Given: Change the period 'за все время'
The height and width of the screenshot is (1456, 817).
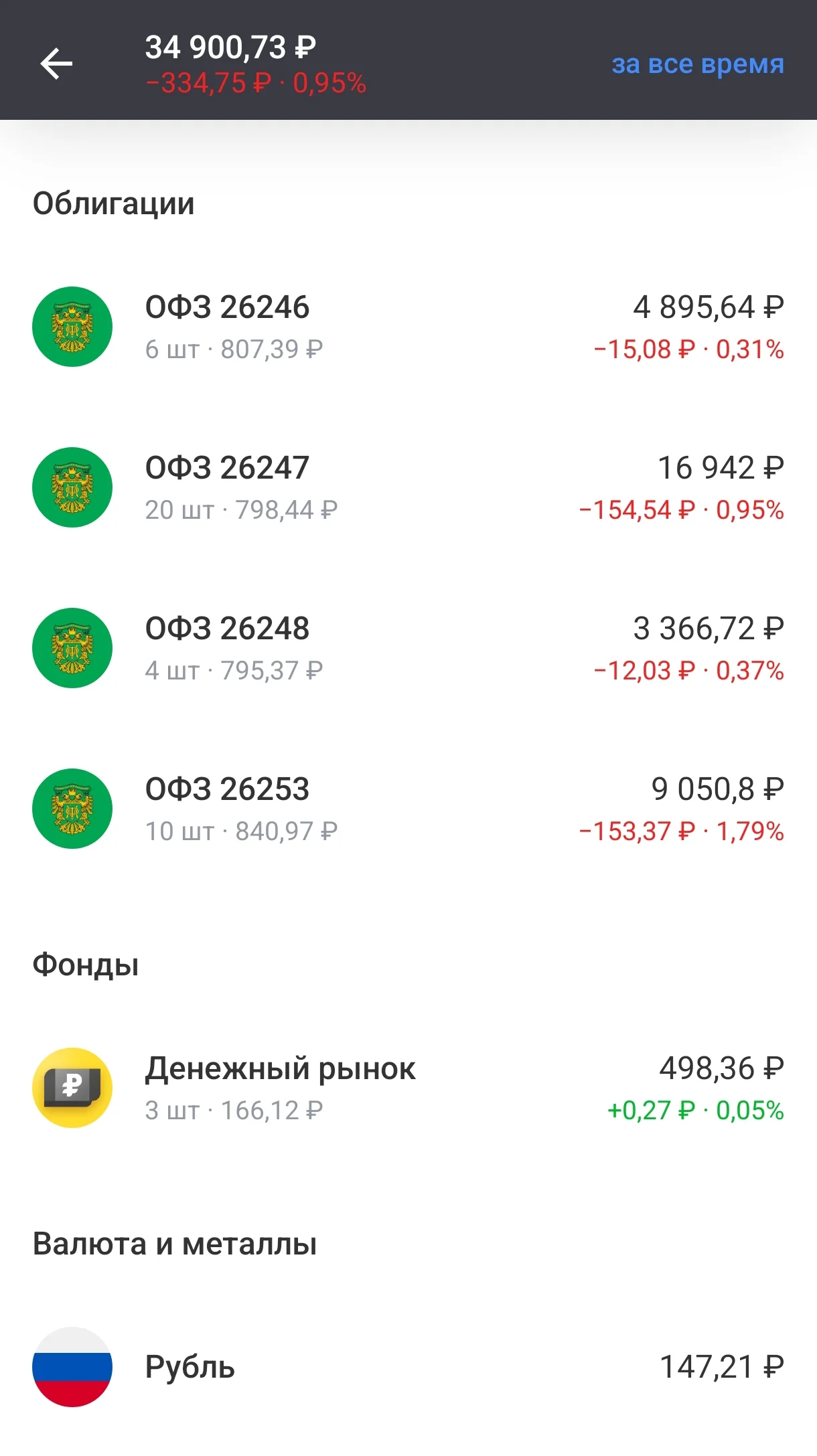Looking at the screenshot, I should 697,64.
